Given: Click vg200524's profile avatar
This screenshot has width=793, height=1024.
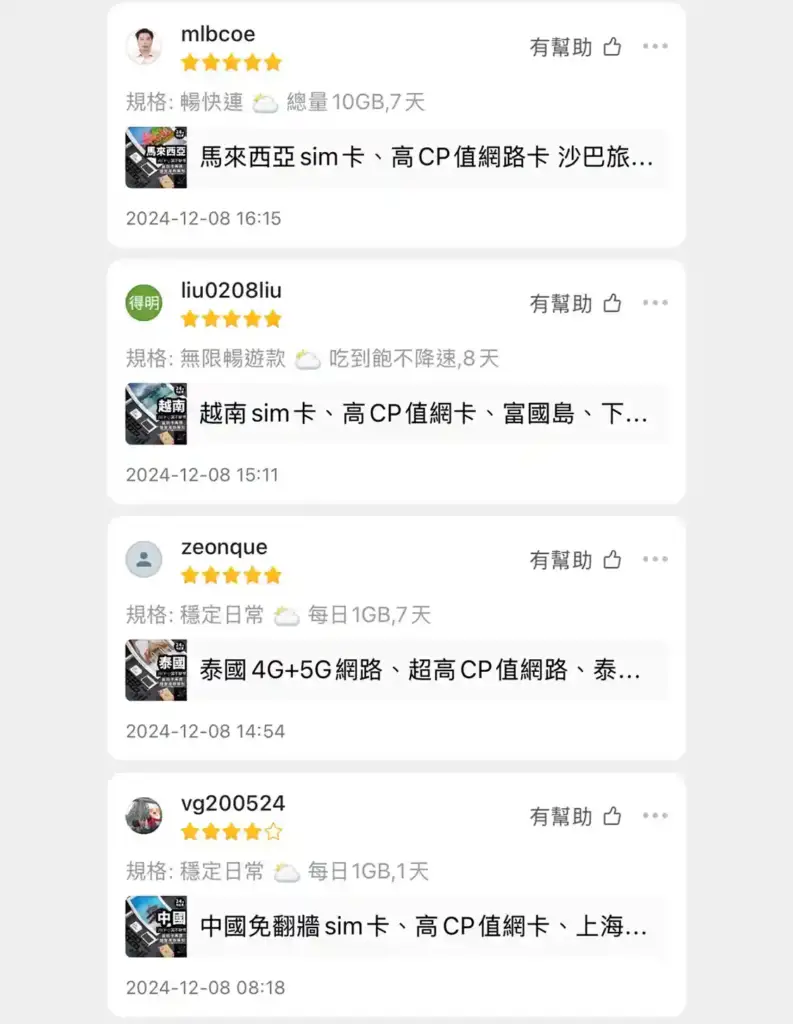Looking at the screenshot, I should click(x=143, y=815).
